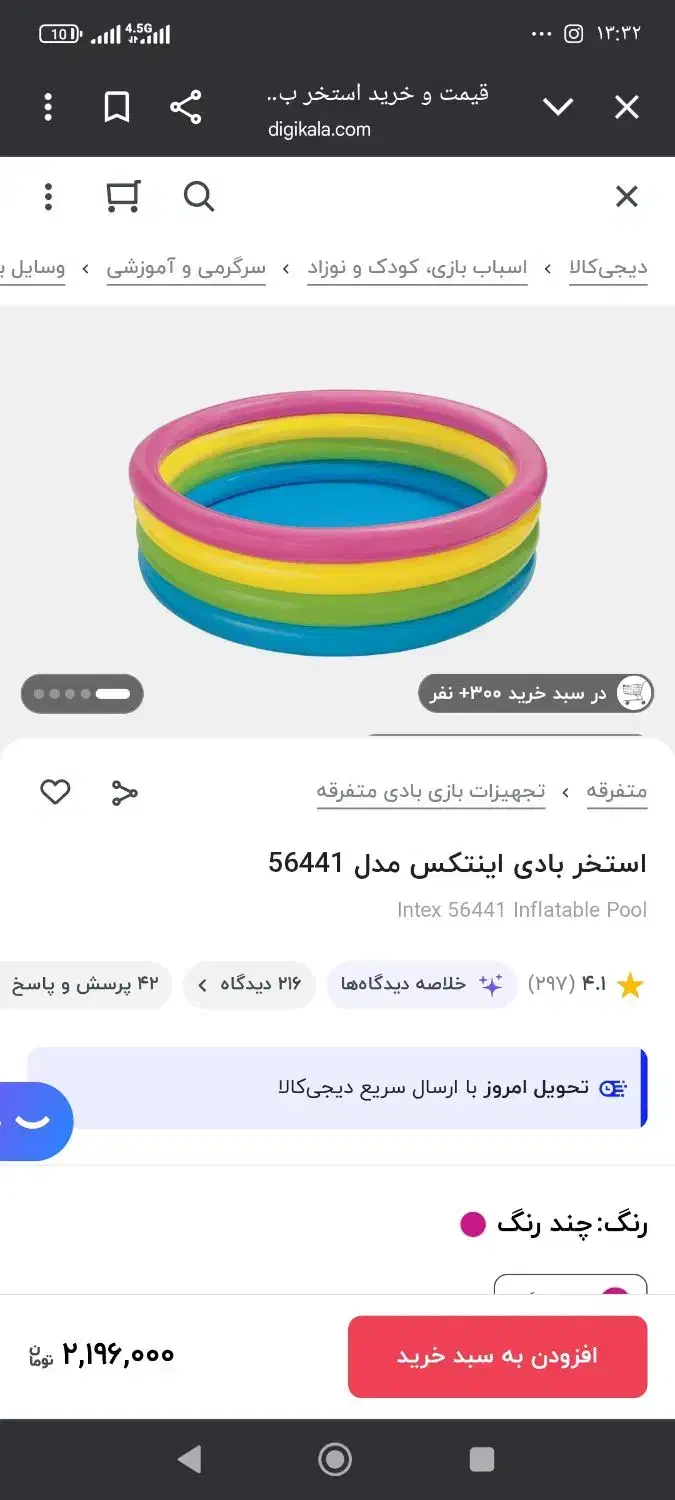Open the inflatable pool product image
Screen dimensions: 675x1500
click(x=338, y=522)
